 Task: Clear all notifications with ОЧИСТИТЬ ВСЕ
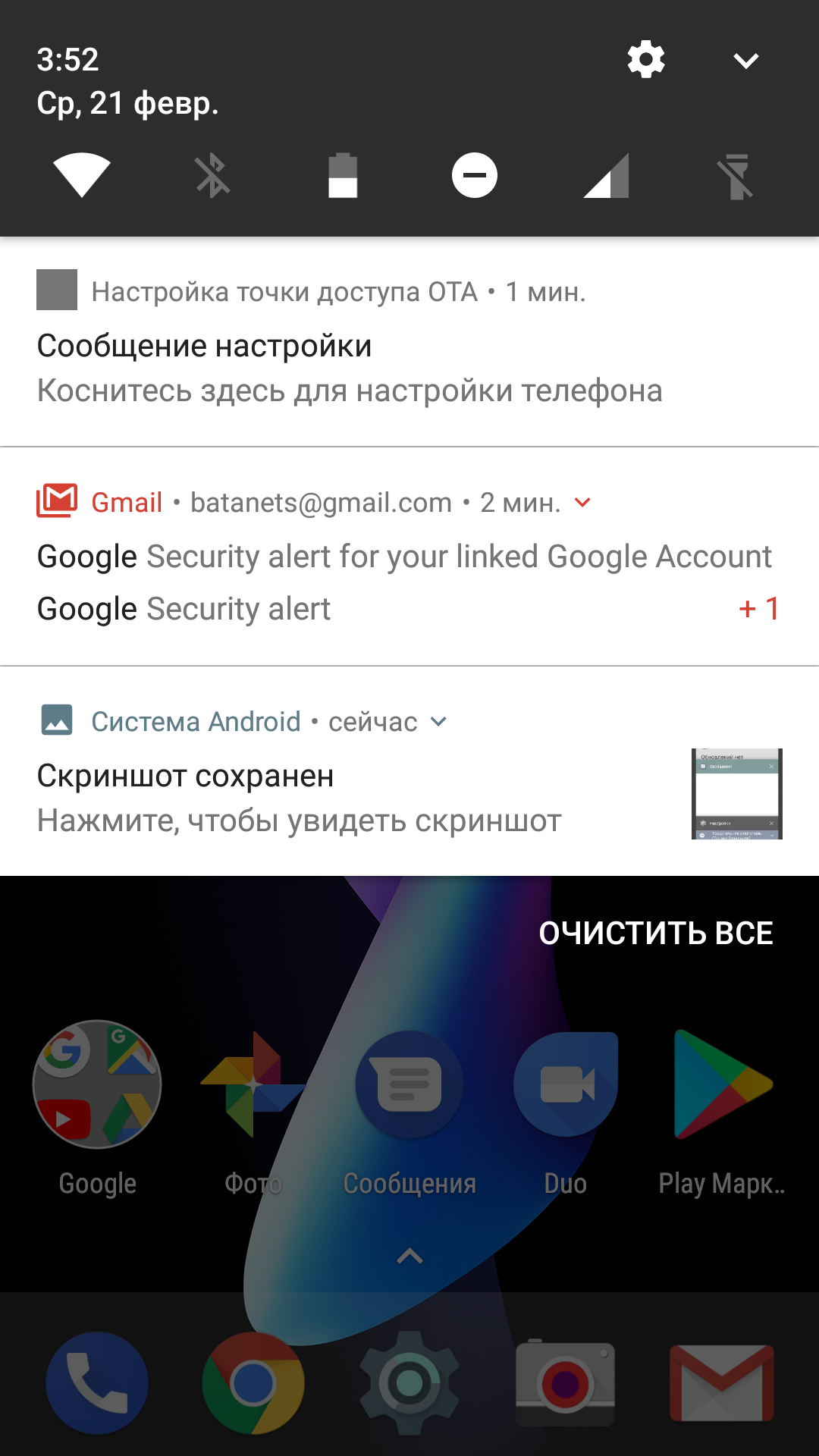point(656,934)
